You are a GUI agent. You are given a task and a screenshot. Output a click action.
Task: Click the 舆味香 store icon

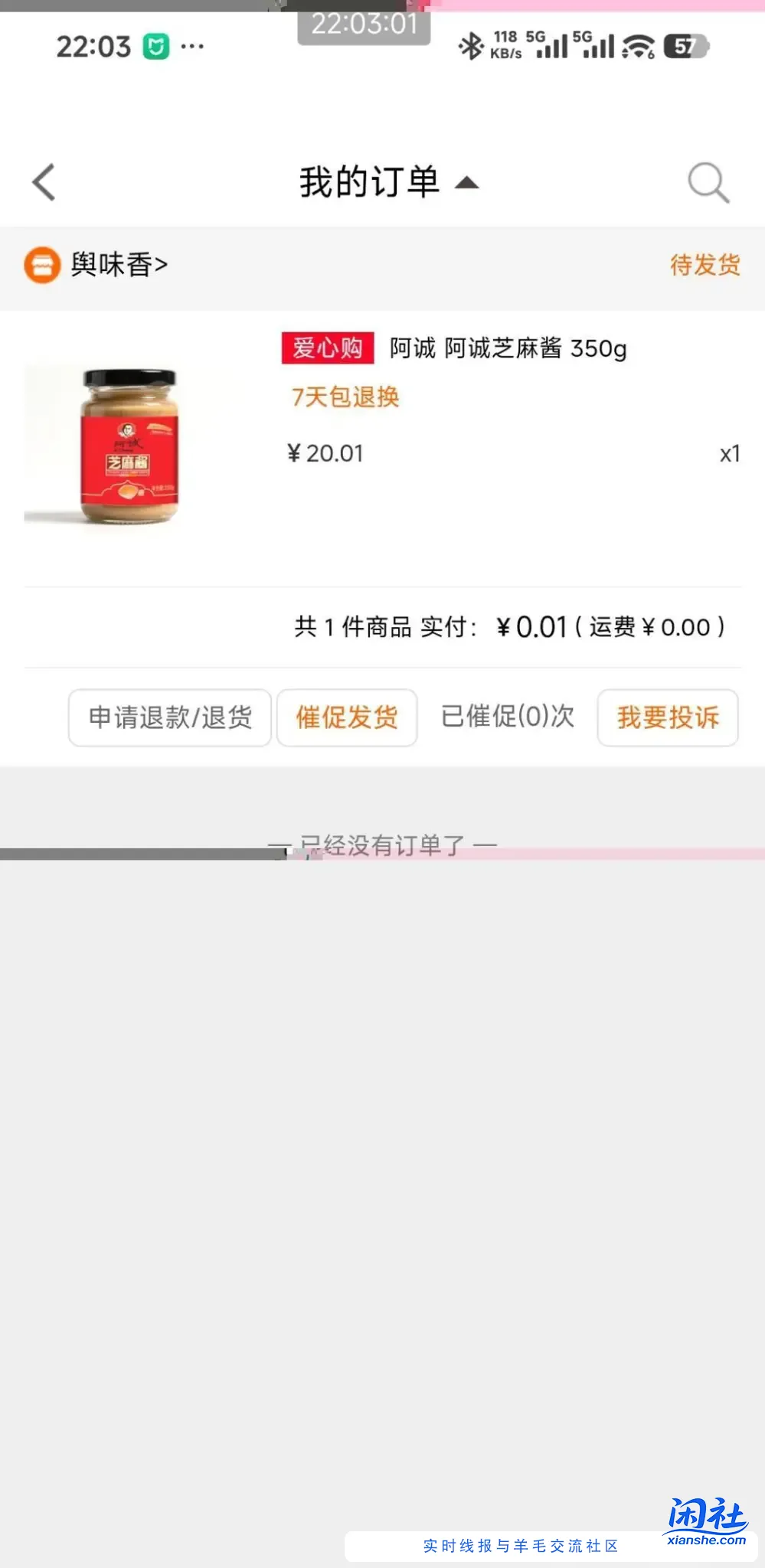pyautogui.click(x=43, y=264)
